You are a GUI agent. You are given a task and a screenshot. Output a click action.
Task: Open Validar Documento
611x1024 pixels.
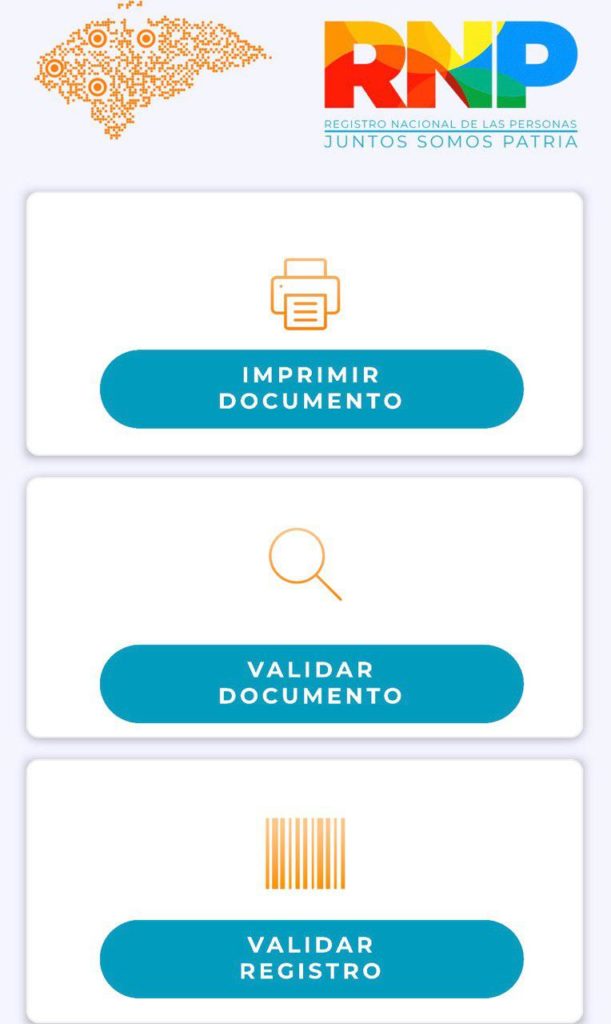(x=311, y=682)
